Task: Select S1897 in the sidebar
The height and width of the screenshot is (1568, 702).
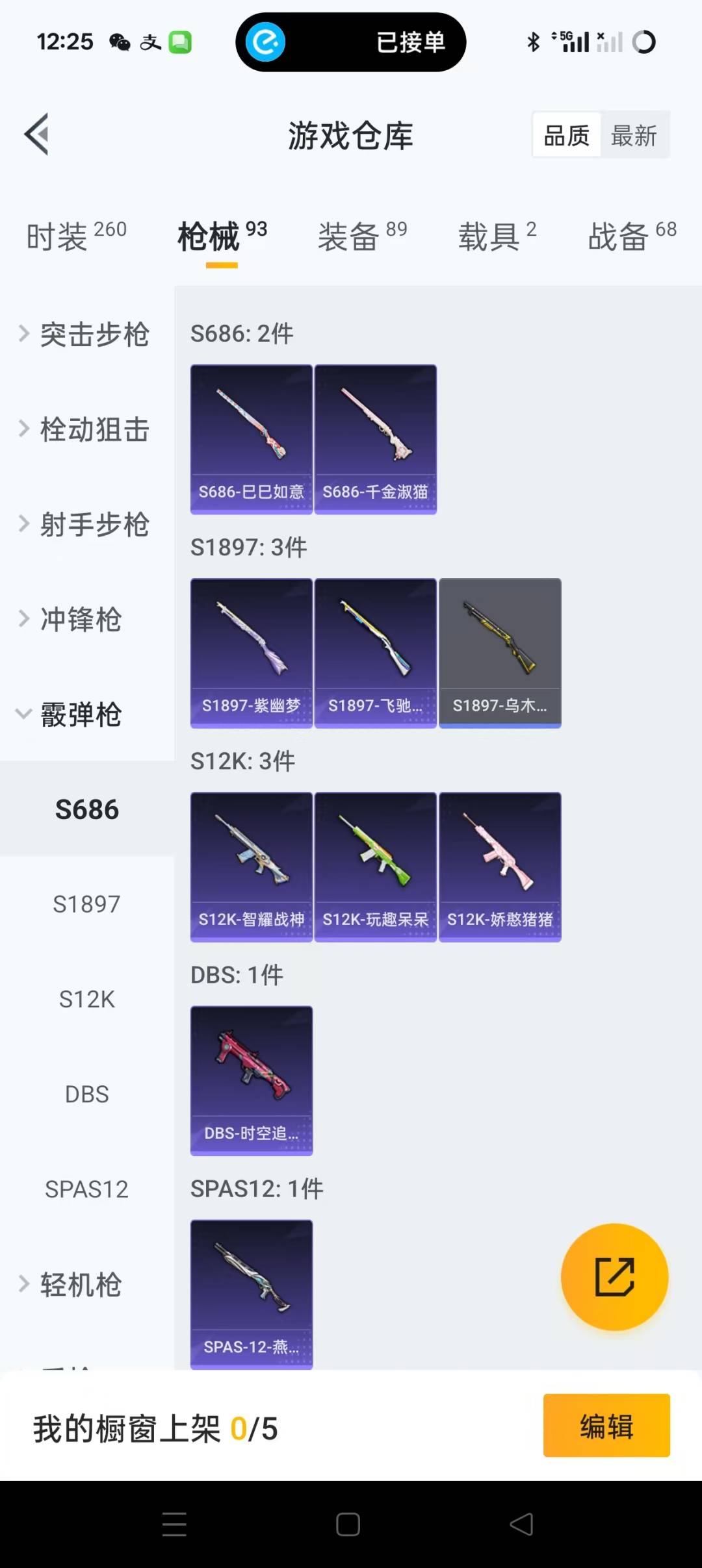Action: (86, 904)
